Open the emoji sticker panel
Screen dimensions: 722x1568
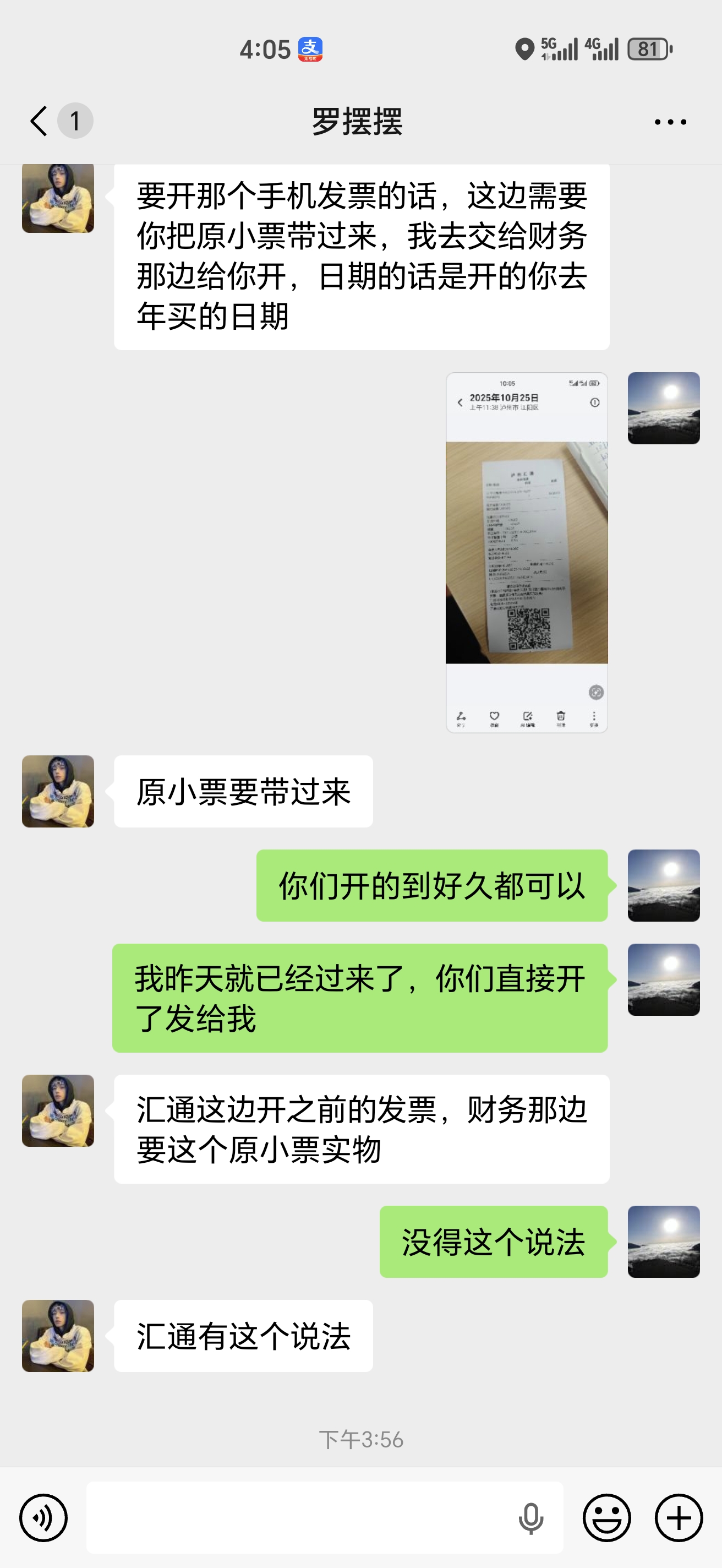point(606,1517)
